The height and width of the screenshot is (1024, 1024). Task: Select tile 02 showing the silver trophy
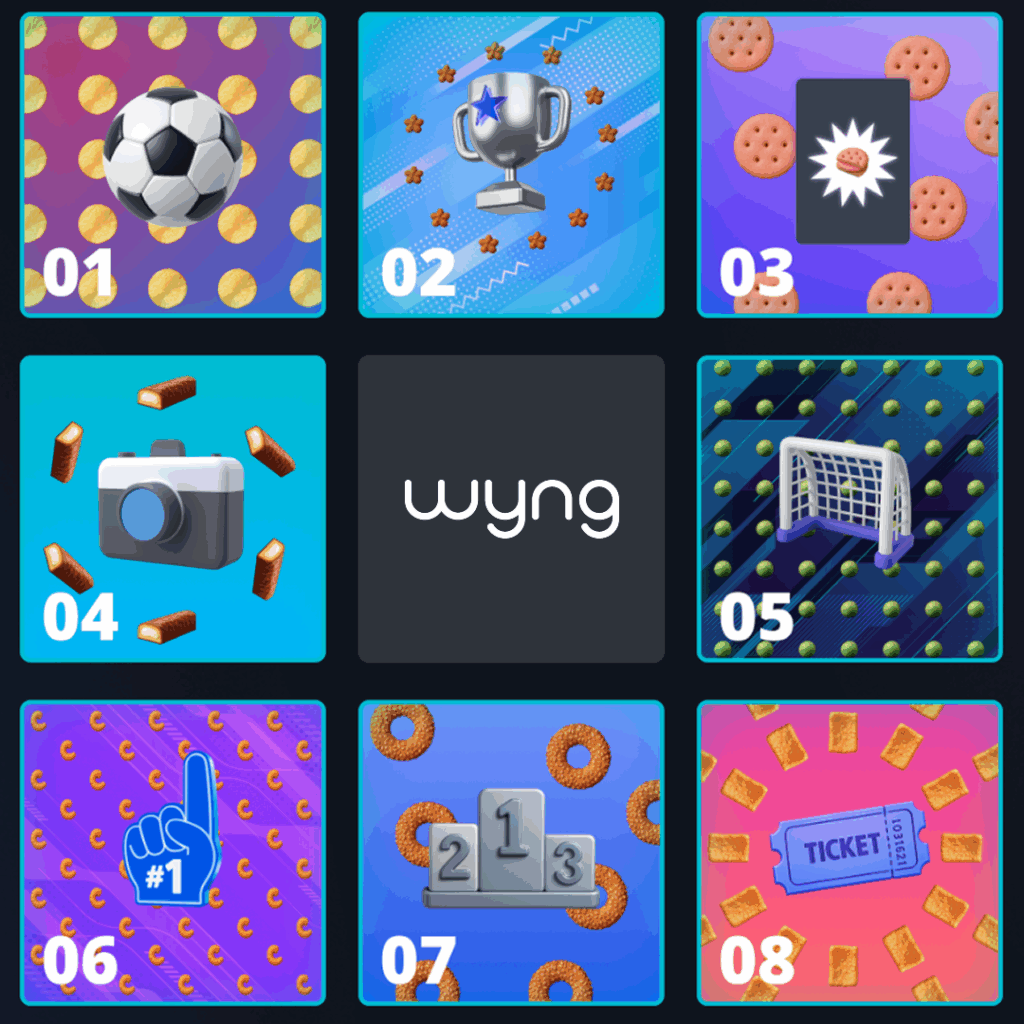[511, 165]
